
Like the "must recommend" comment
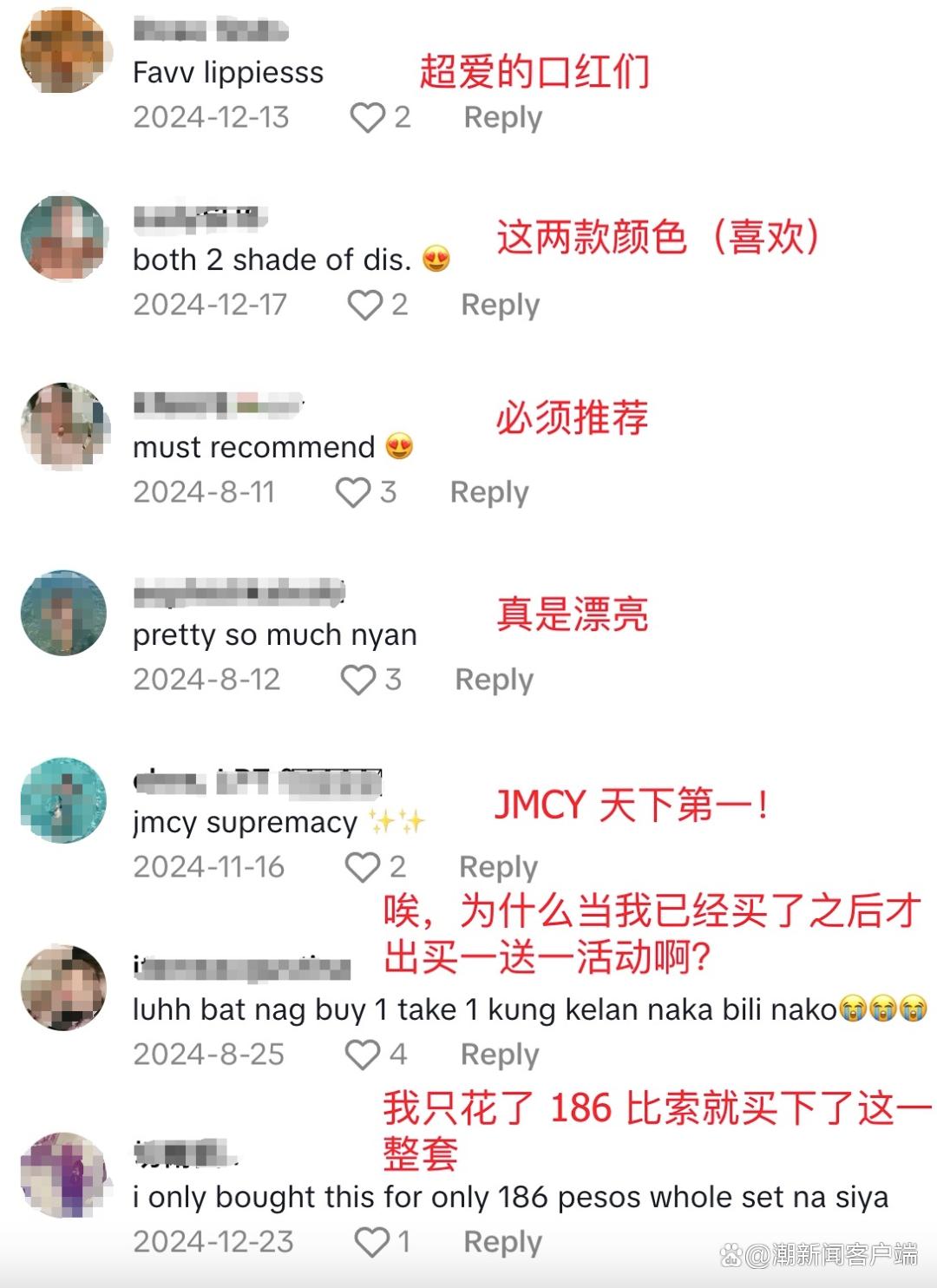[x=353, y=492]
